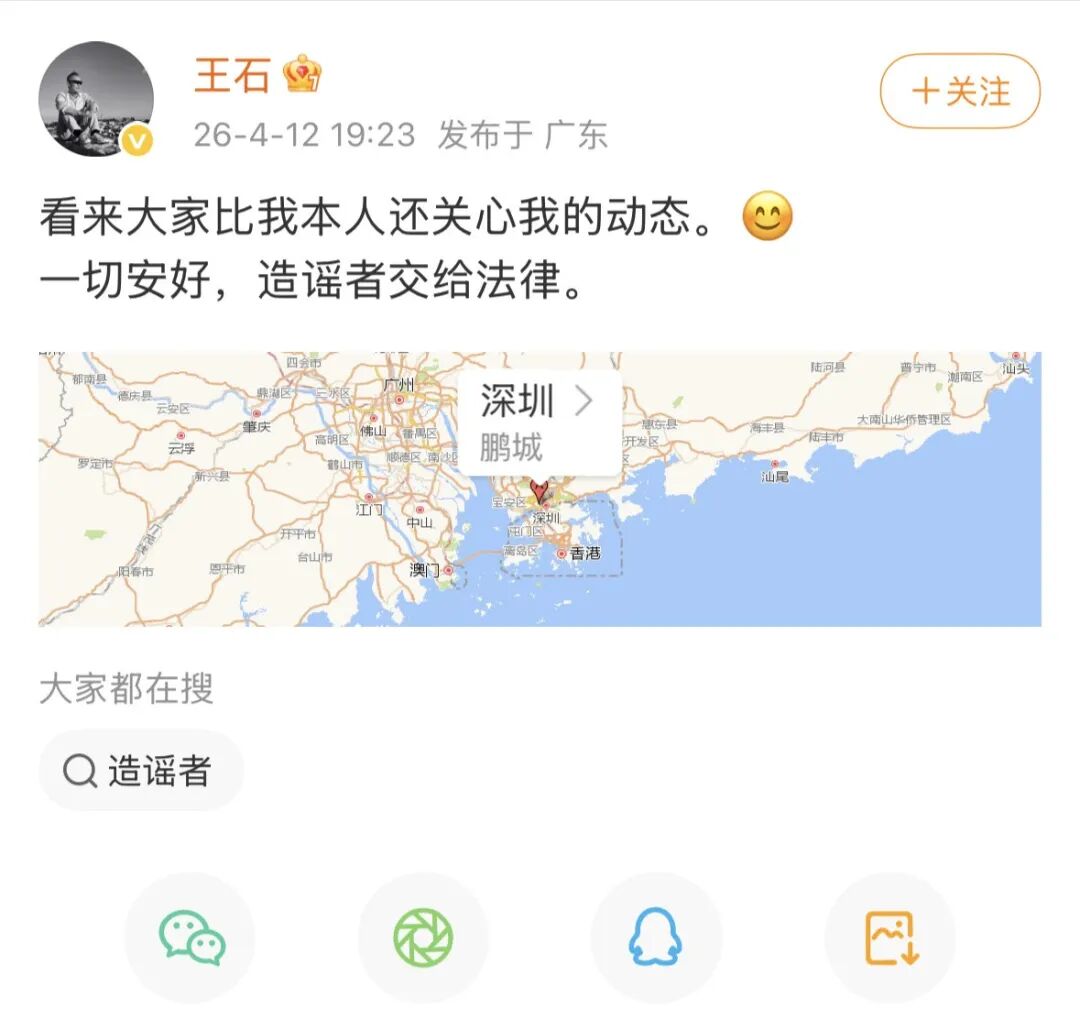The width and height of the screenshot is (1080, 1030).
Task: Share the post to WeChat
Action: (191, 938)
